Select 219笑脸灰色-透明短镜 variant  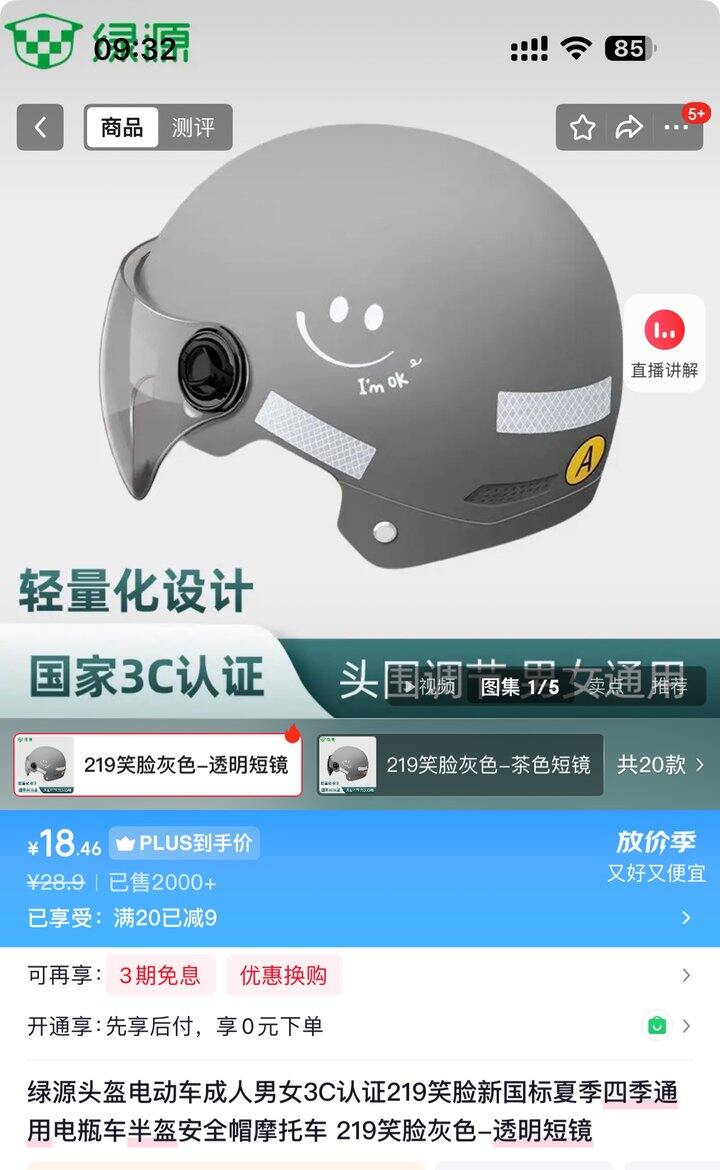point(158,765)
